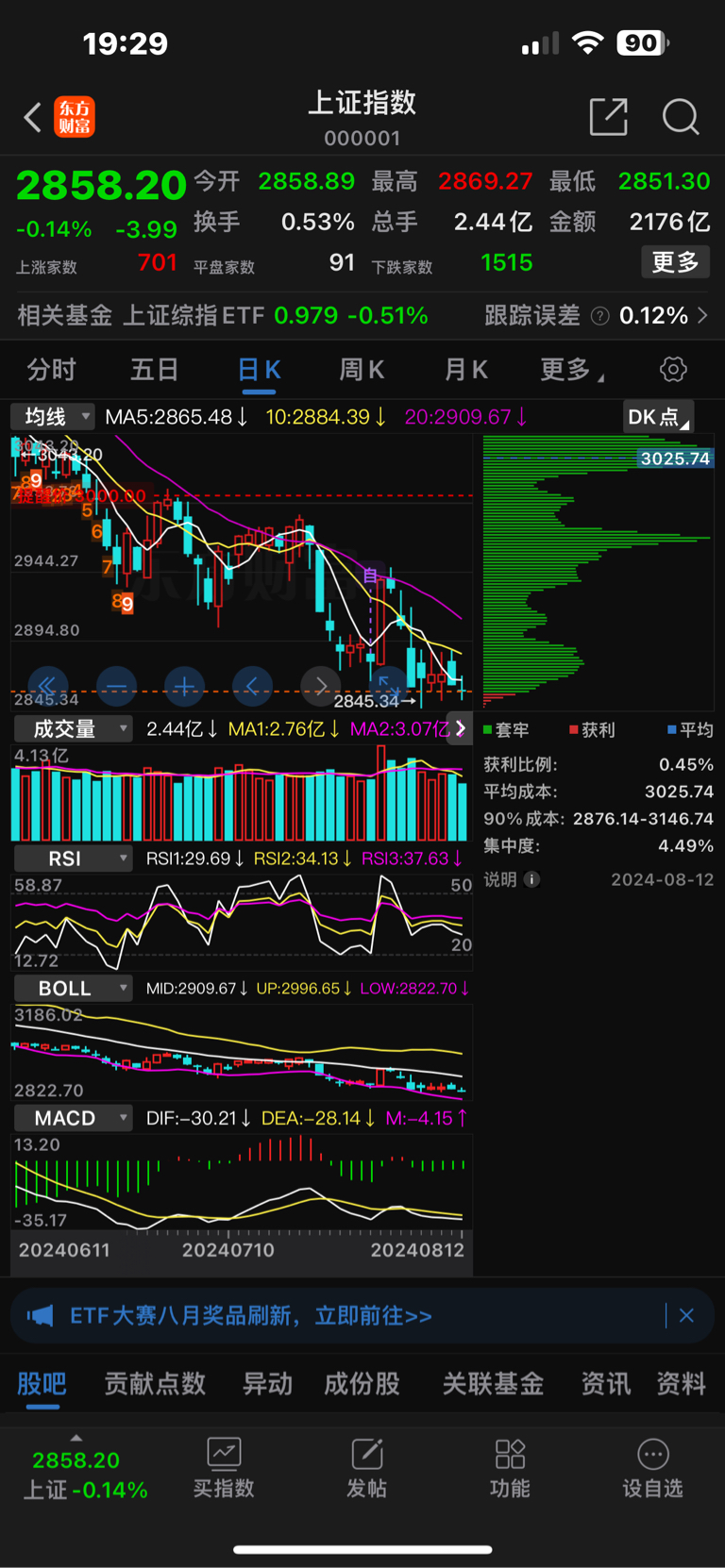Image resolution: width=725 pixels, height=1568 pixels.
Task: Open the 成交量 volume indicator dropdown
Action: tap(74, 728)
